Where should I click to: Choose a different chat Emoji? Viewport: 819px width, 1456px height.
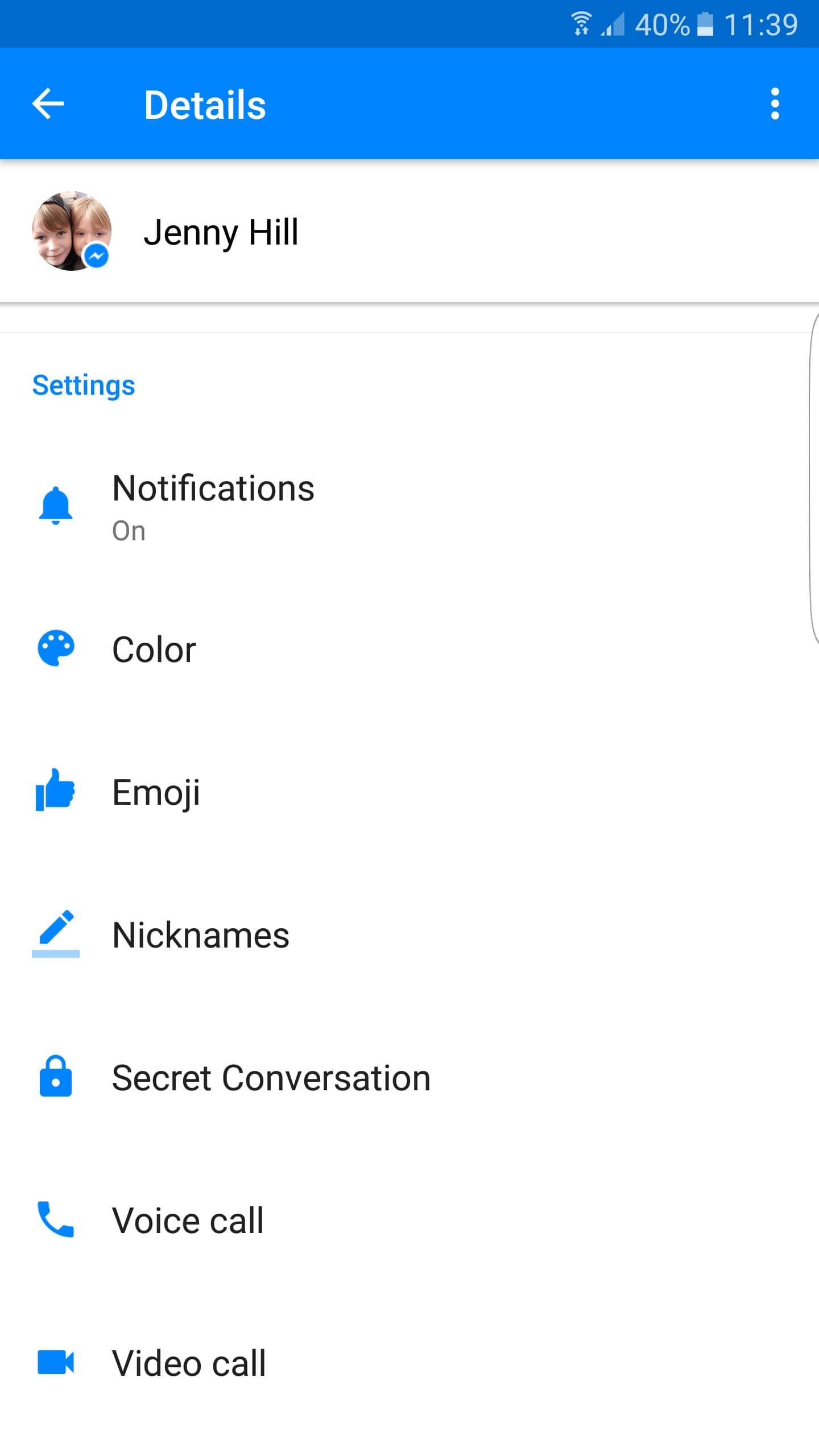coord(156,792)
